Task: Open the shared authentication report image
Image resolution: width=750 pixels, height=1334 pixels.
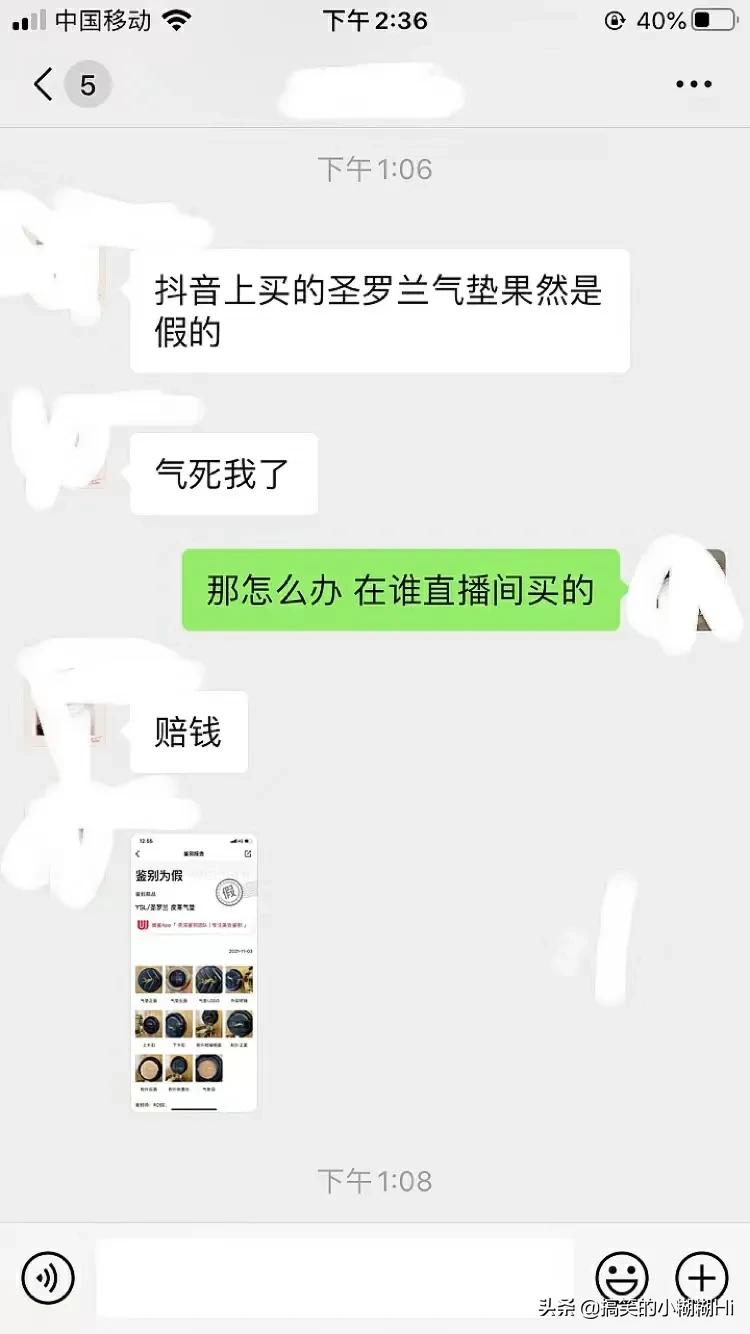Action: pyautogui.click(x=193, y=973)
